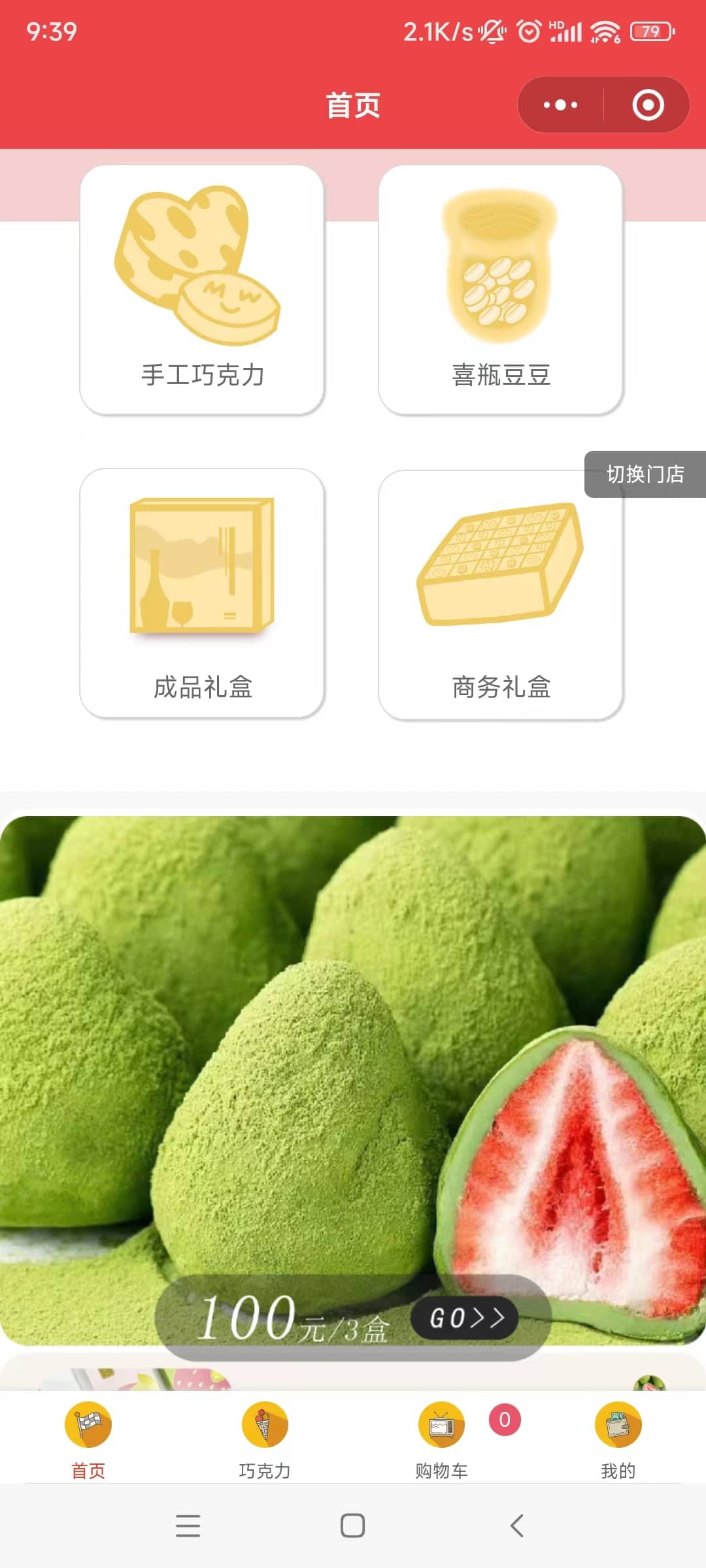Image resolution: width=706 pixels, height=1568 pixels.
Task: Open the 成品礼盒 category
Action: click(202, 593)
